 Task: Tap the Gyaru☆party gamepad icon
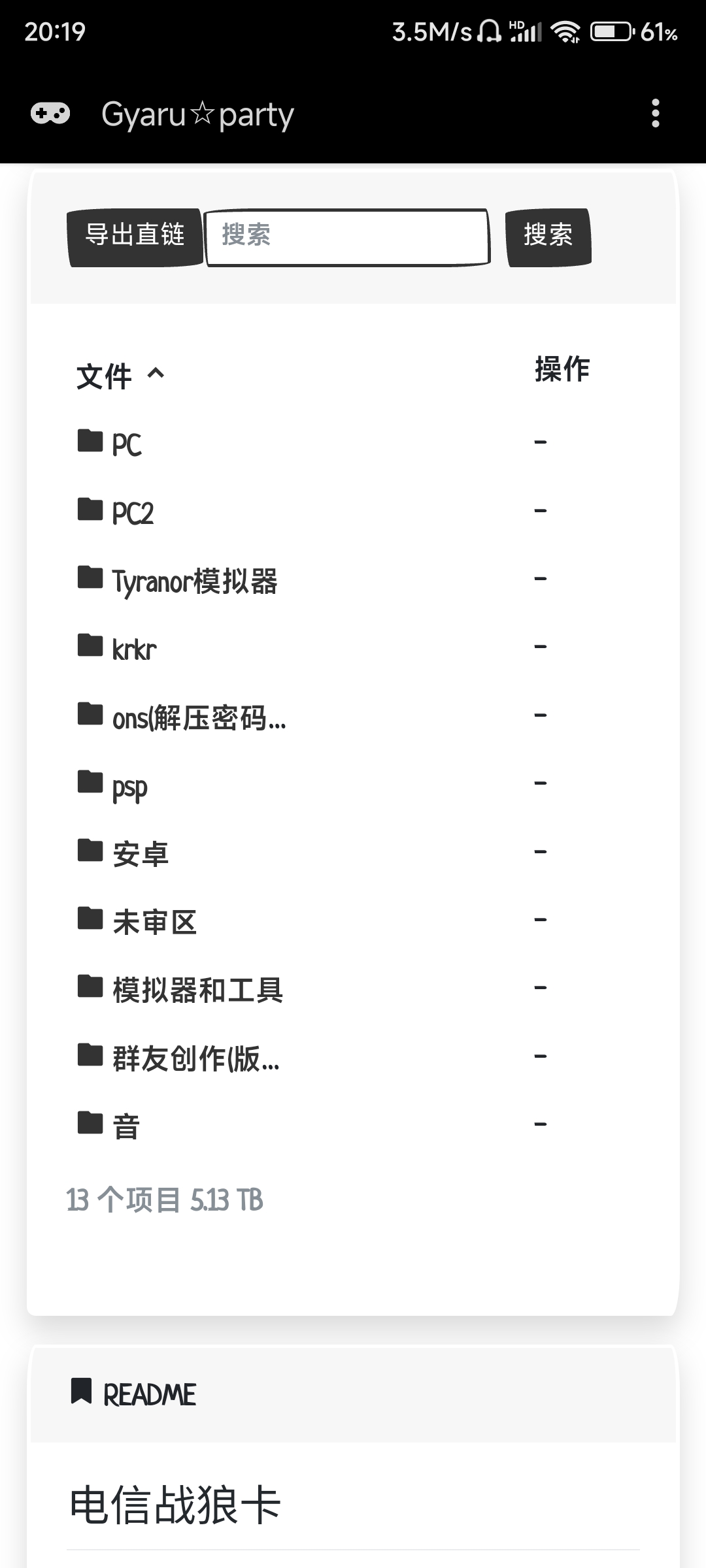coord(50,114)
